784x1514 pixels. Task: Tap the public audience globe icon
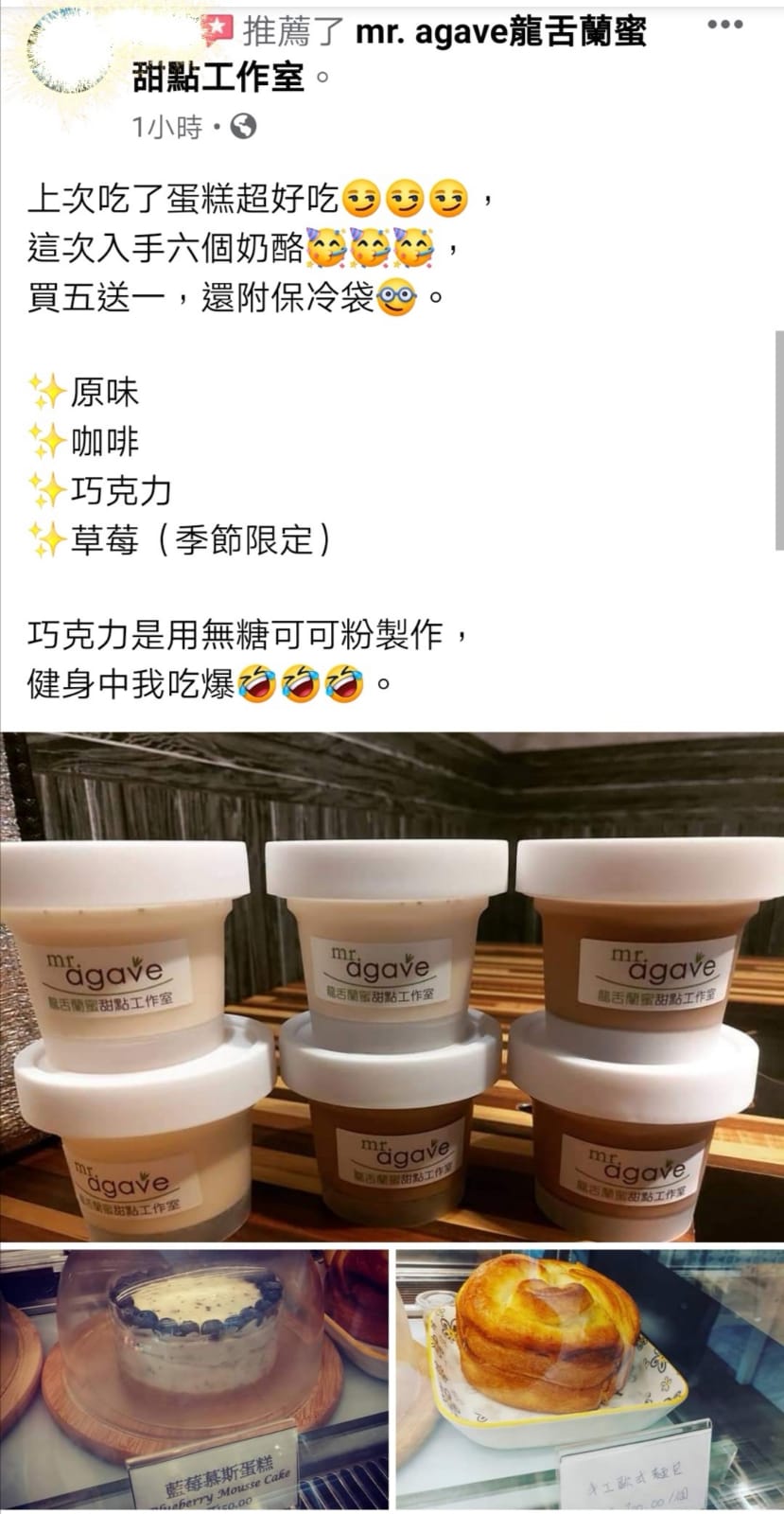[244, 126]
